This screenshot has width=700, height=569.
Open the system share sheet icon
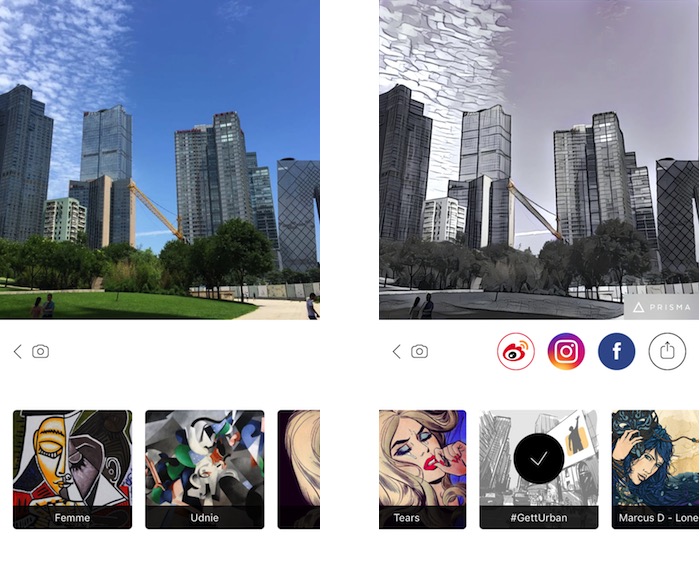tap(667, 351)
